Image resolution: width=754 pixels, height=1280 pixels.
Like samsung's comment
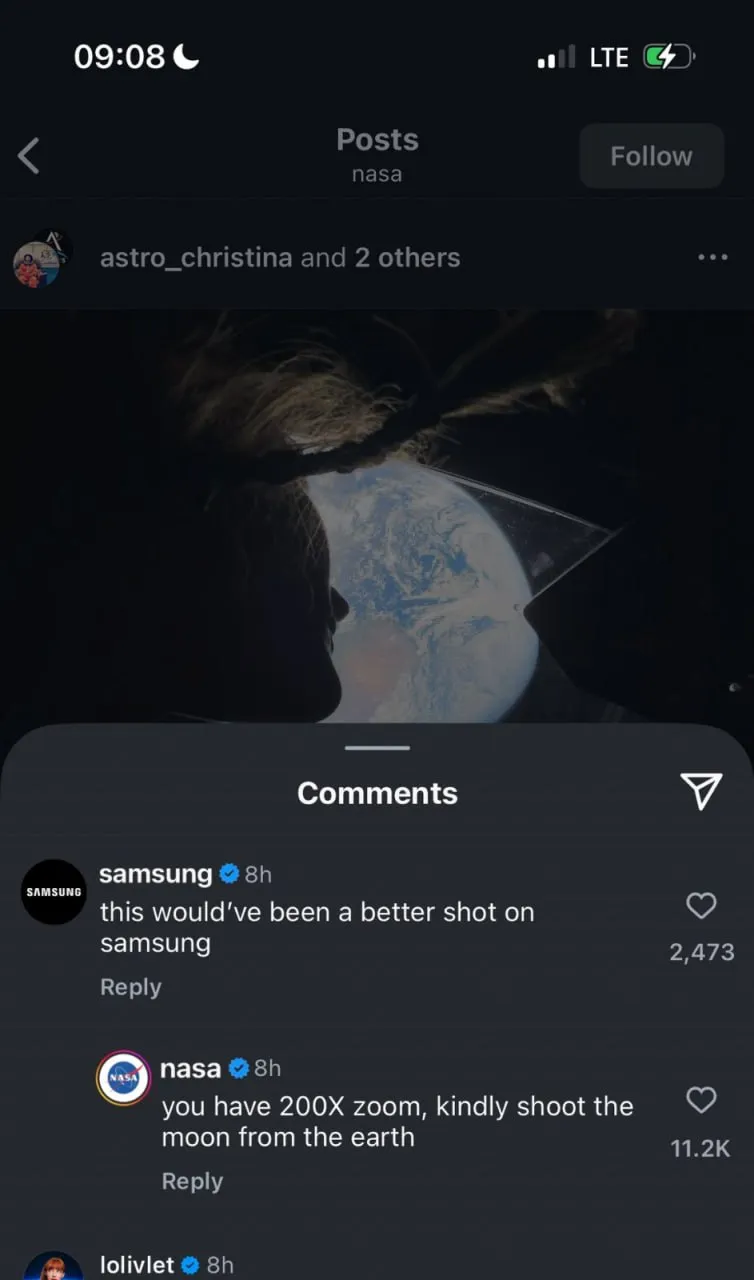701,906
